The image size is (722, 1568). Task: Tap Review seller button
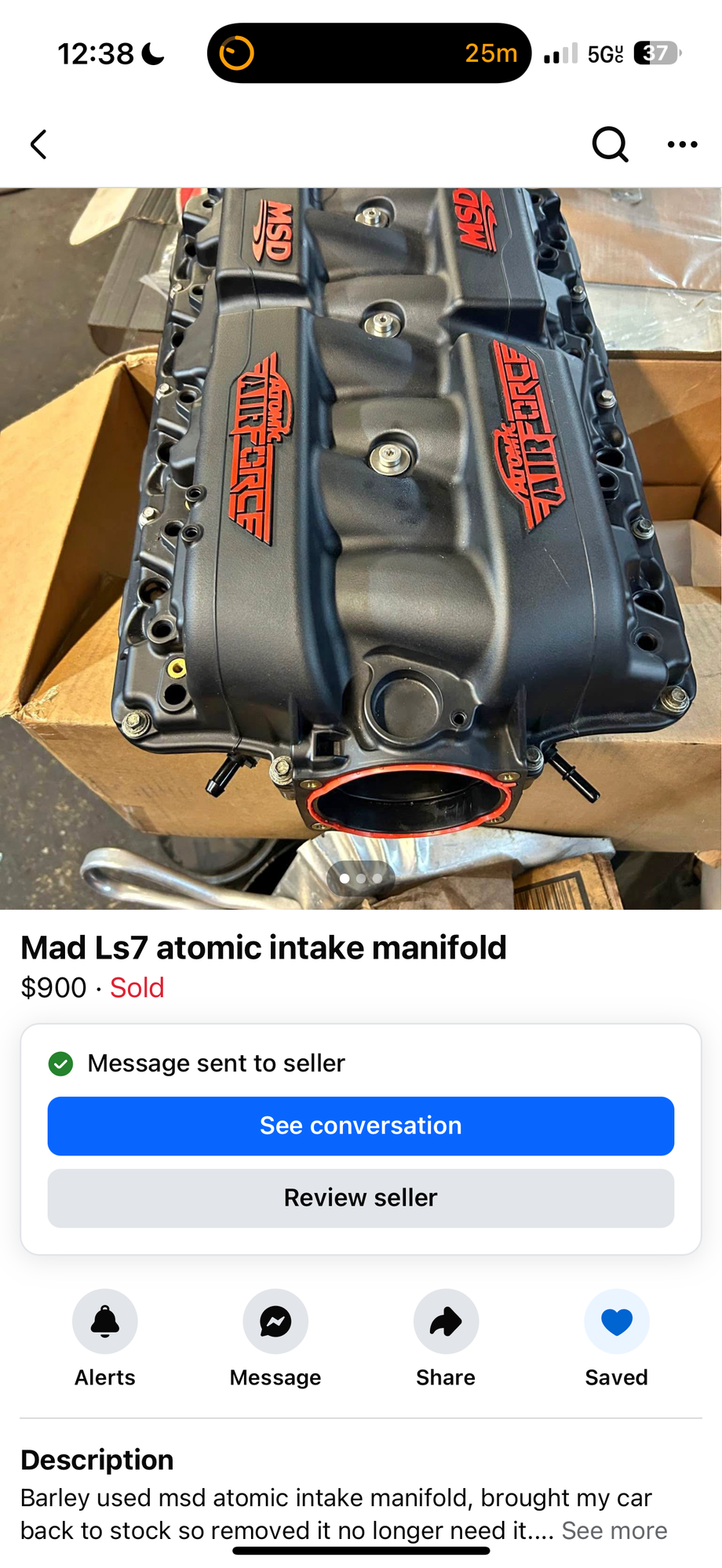point(361,1198)
